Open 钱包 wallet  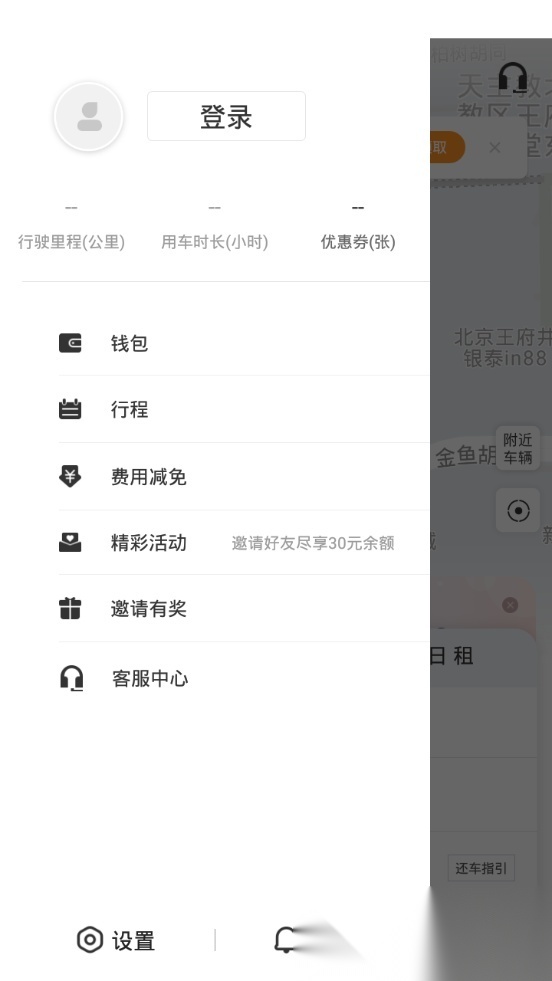point(244,343)
